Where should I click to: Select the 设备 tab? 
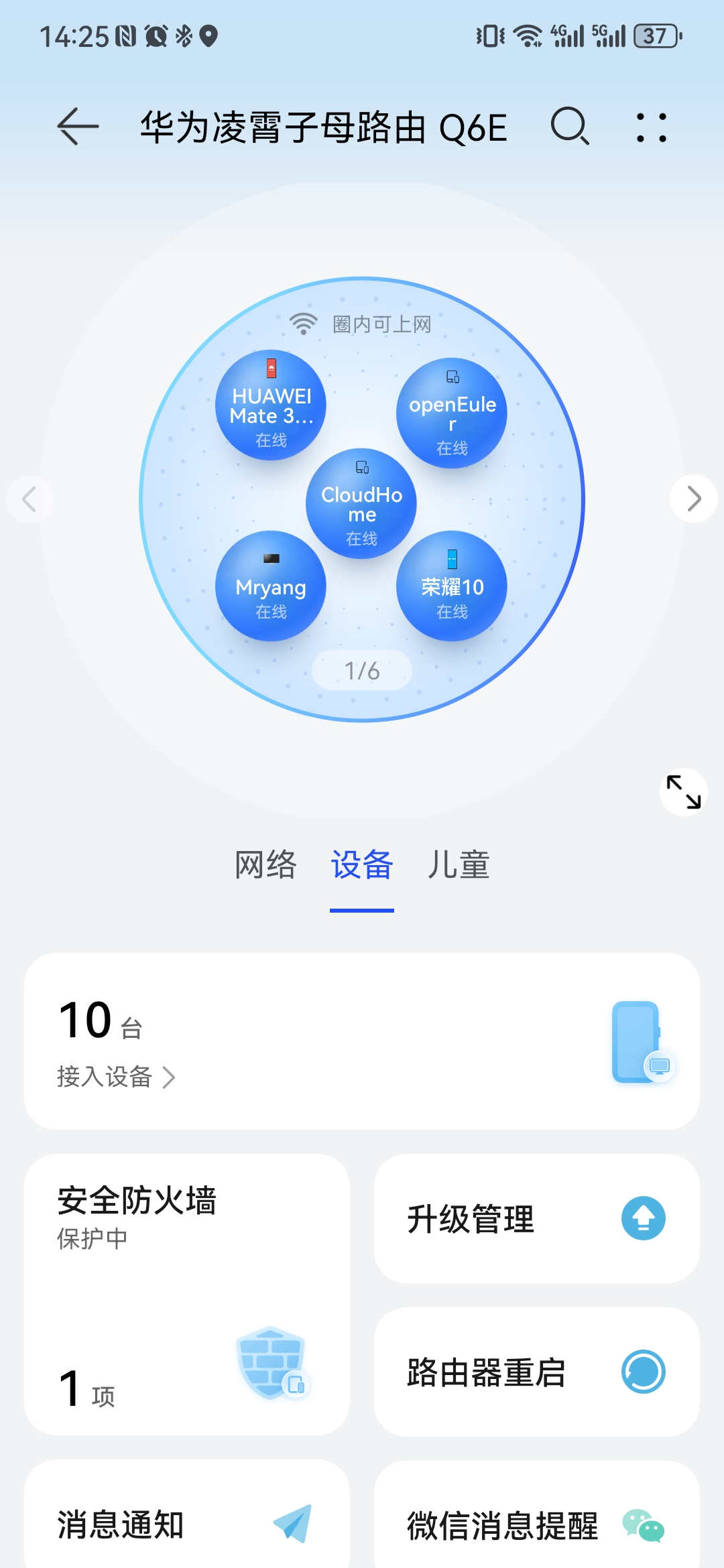(x=362, y=864)
